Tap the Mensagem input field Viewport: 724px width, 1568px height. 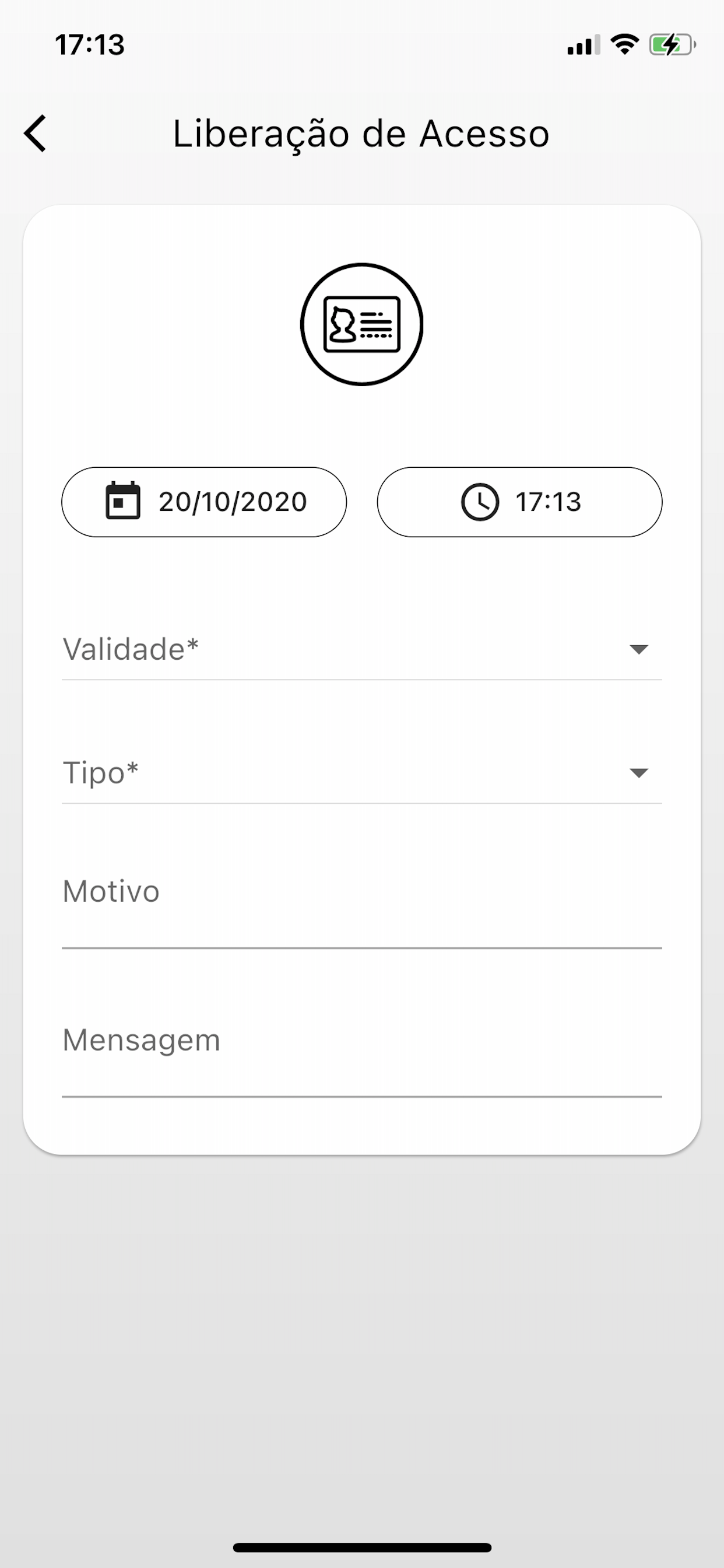pos(362,1056)
